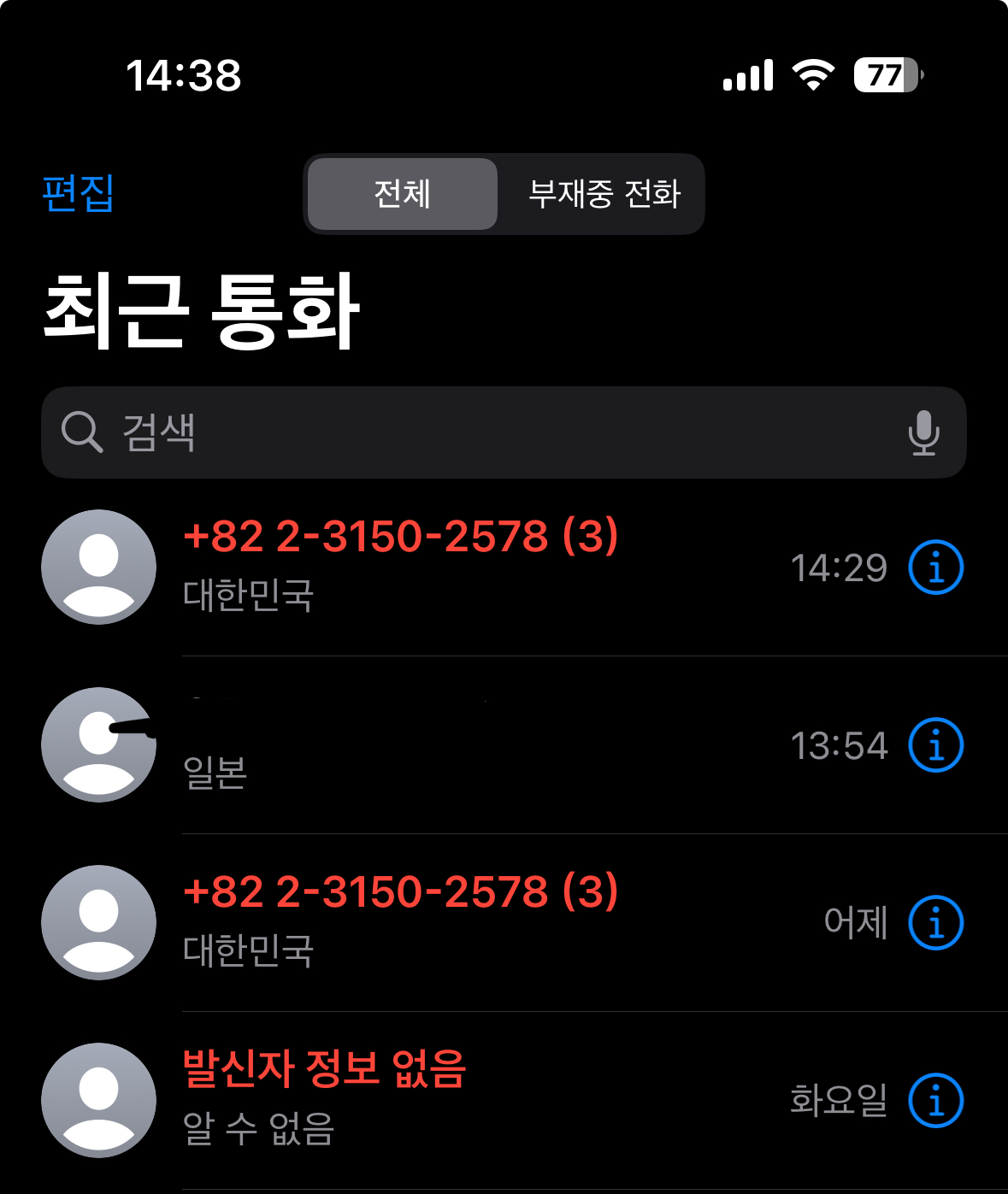This screenshot has height=1194, width=1008.
Task: Open info for the 14:29 call
Action: [x=935, y=568]
